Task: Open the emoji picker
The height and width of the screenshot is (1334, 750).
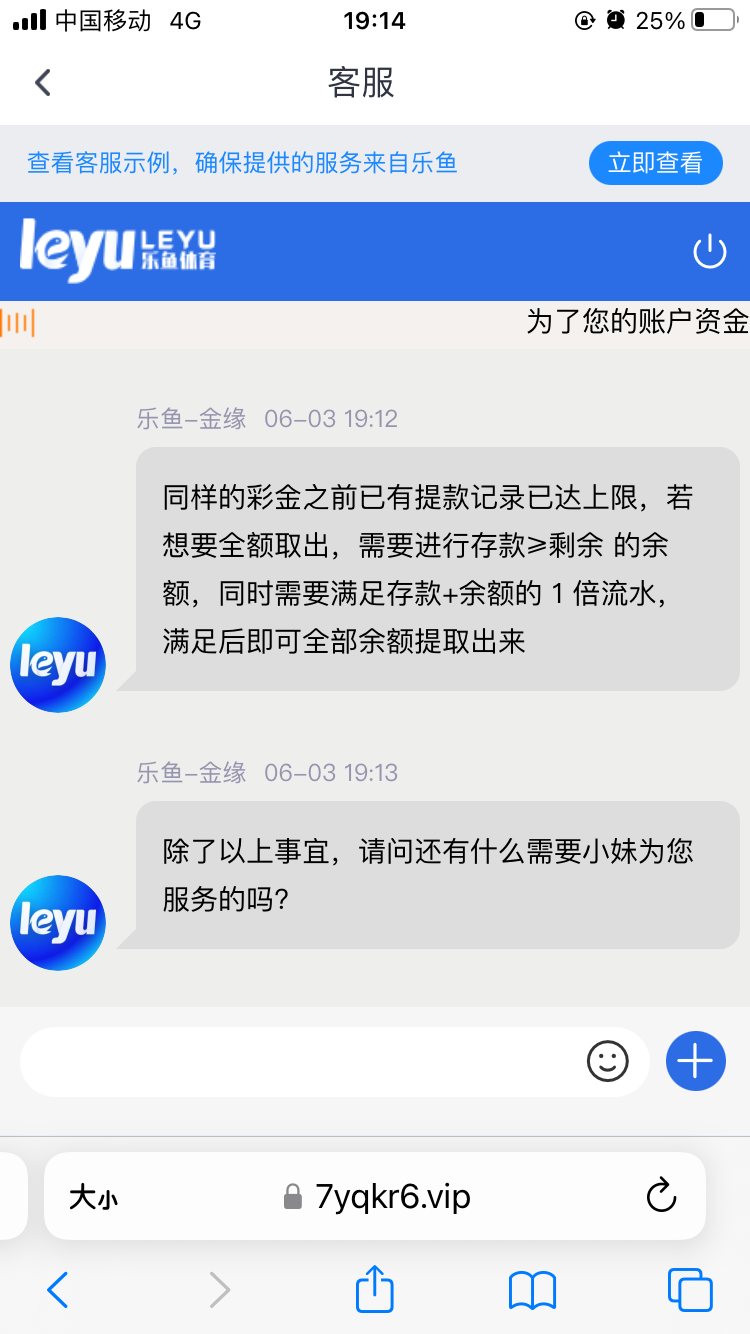Action: (607, 1061)
